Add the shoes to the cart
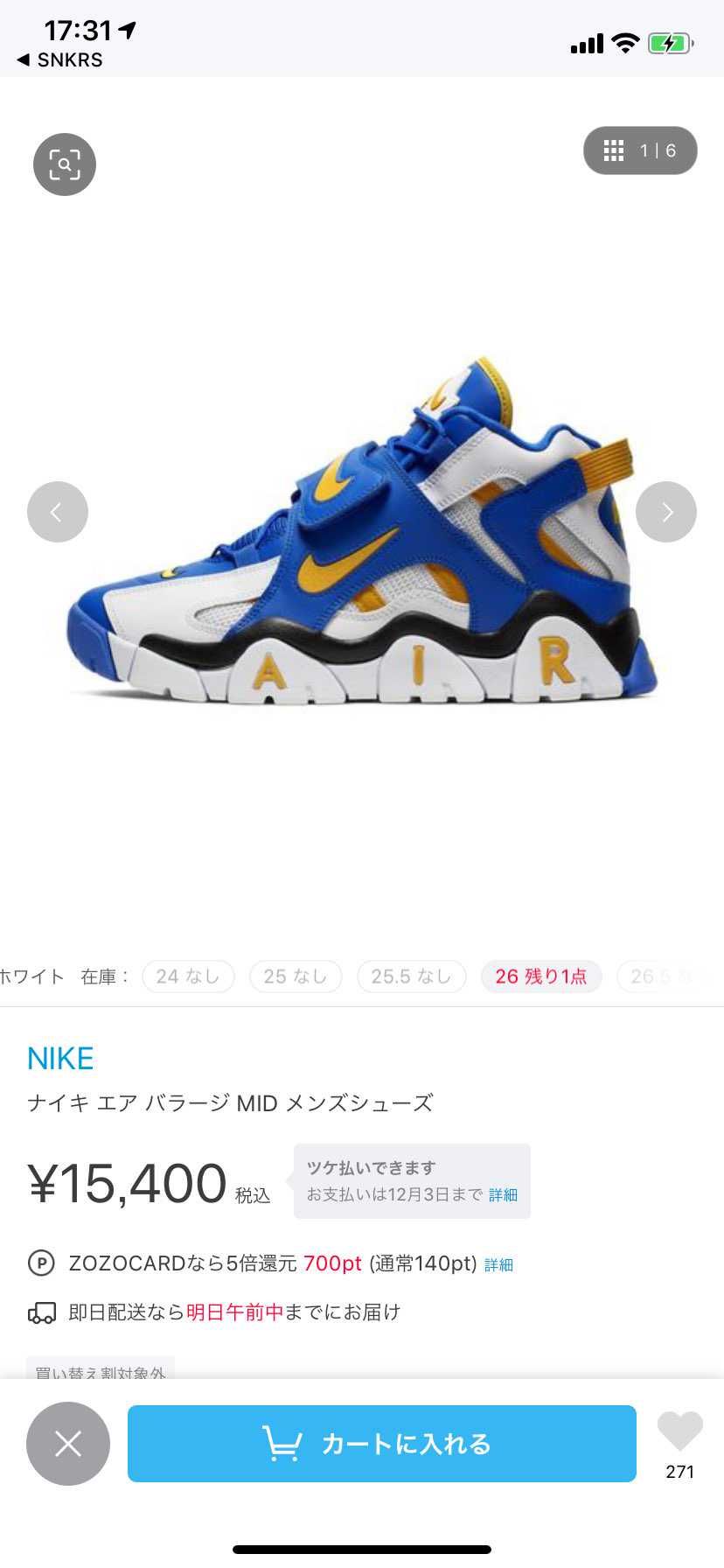 click(x=382, y=1444)
